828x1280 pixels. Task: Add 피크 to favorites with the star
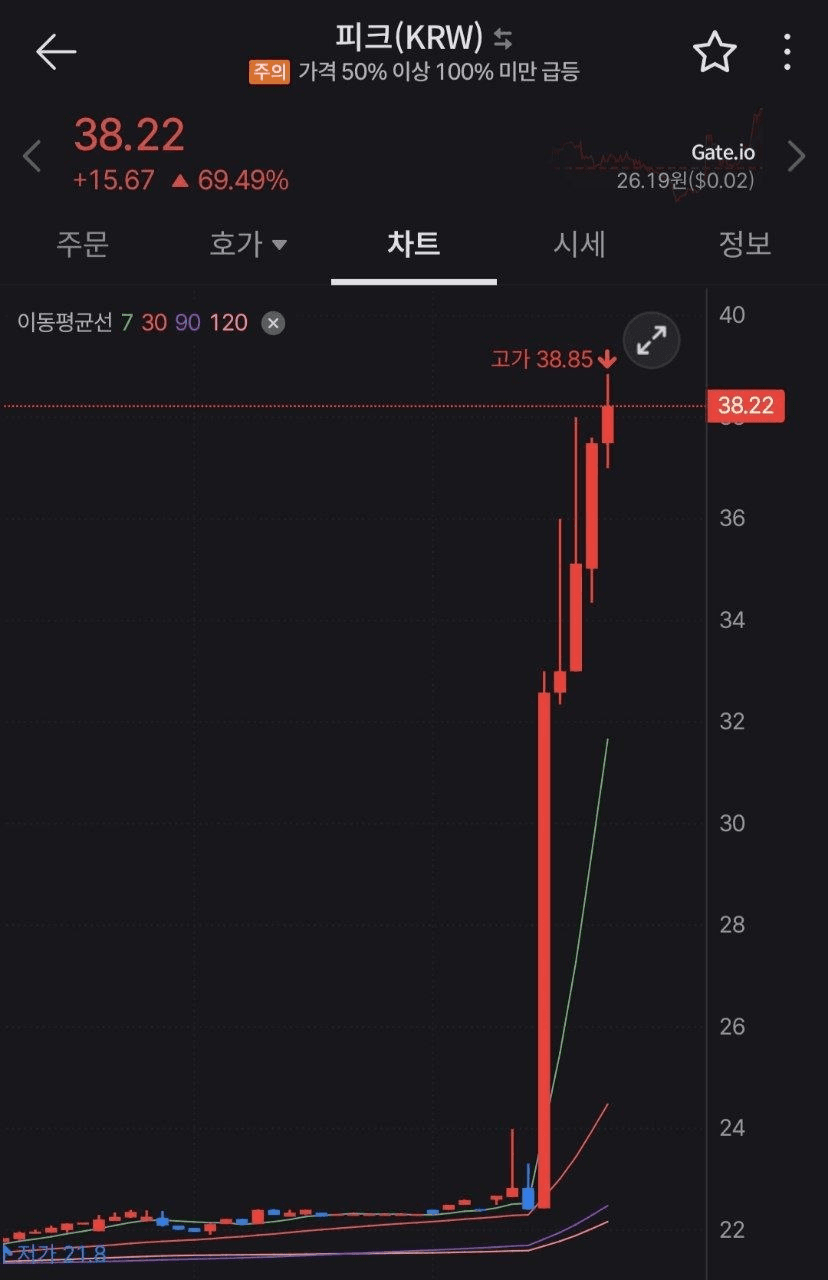point(715,52)
